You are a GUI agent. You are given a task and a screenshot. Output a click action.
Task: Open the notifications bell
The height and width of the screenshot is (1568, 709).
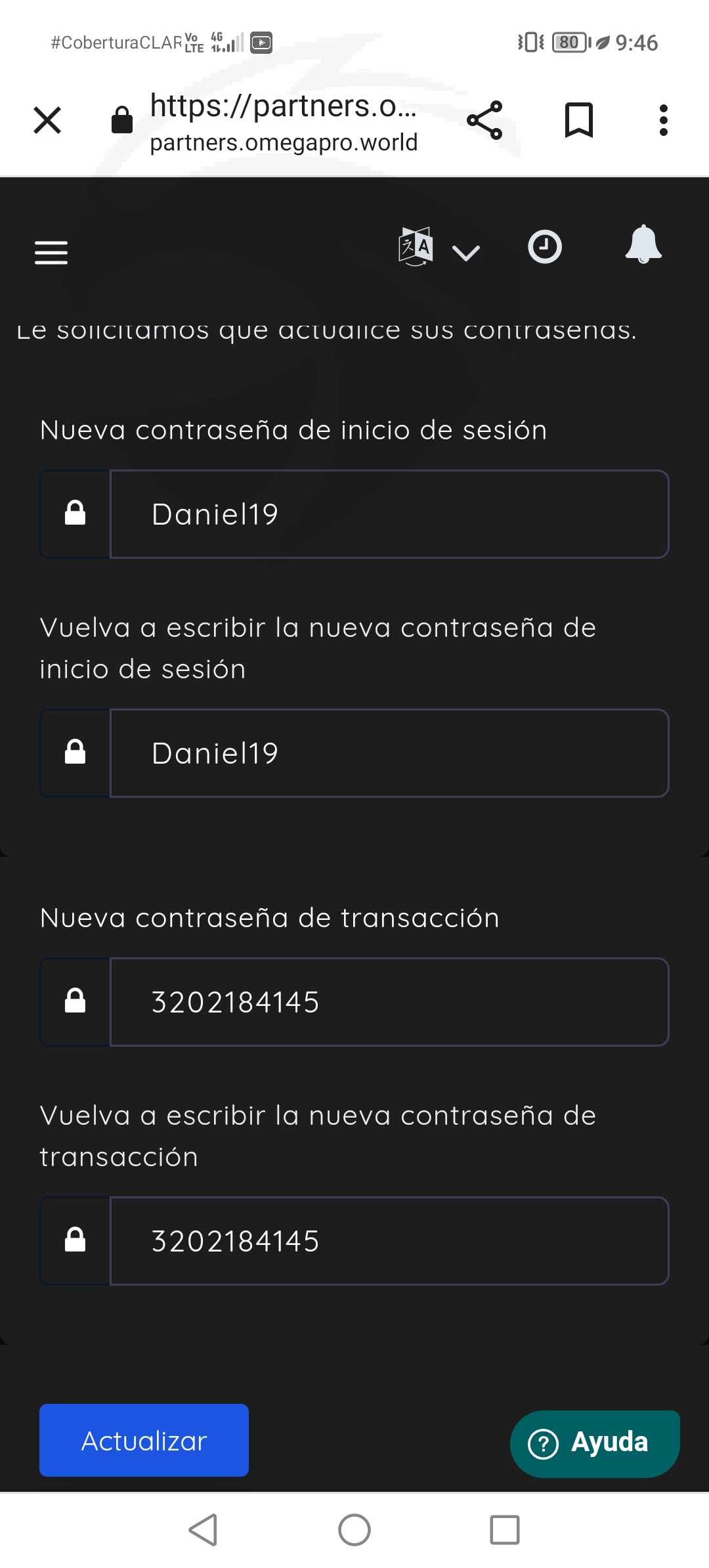(643, 244)
